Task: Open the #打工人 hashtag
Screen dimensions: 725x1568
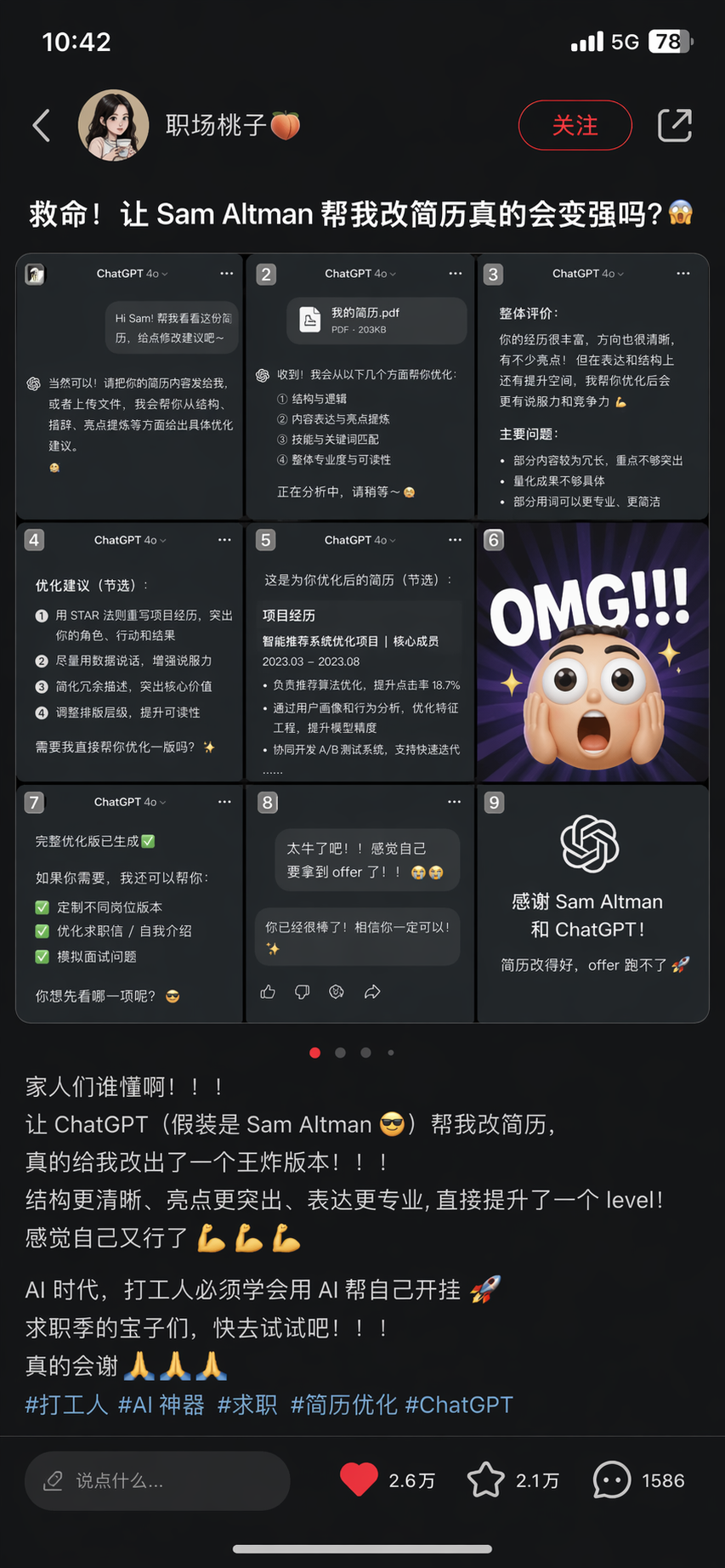Action: (x=66, y=1404)
